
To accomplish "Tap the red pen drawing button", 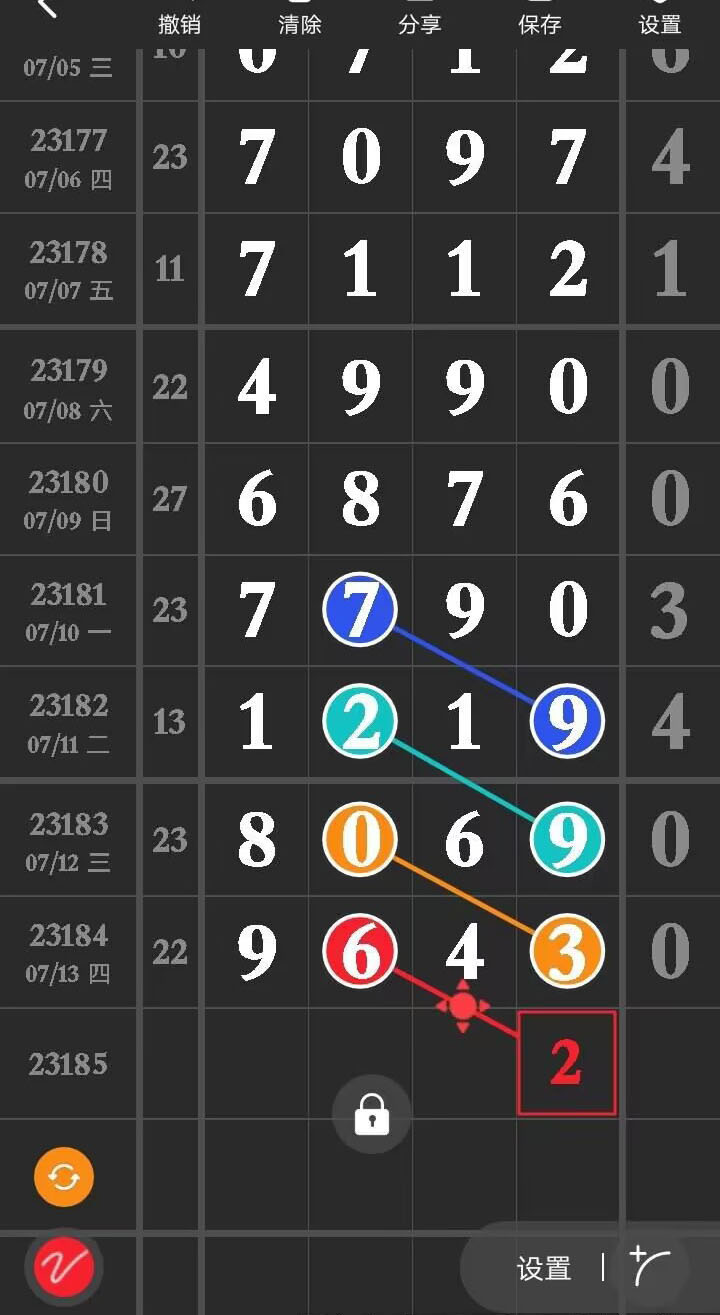I will (x=64, y=1268).
